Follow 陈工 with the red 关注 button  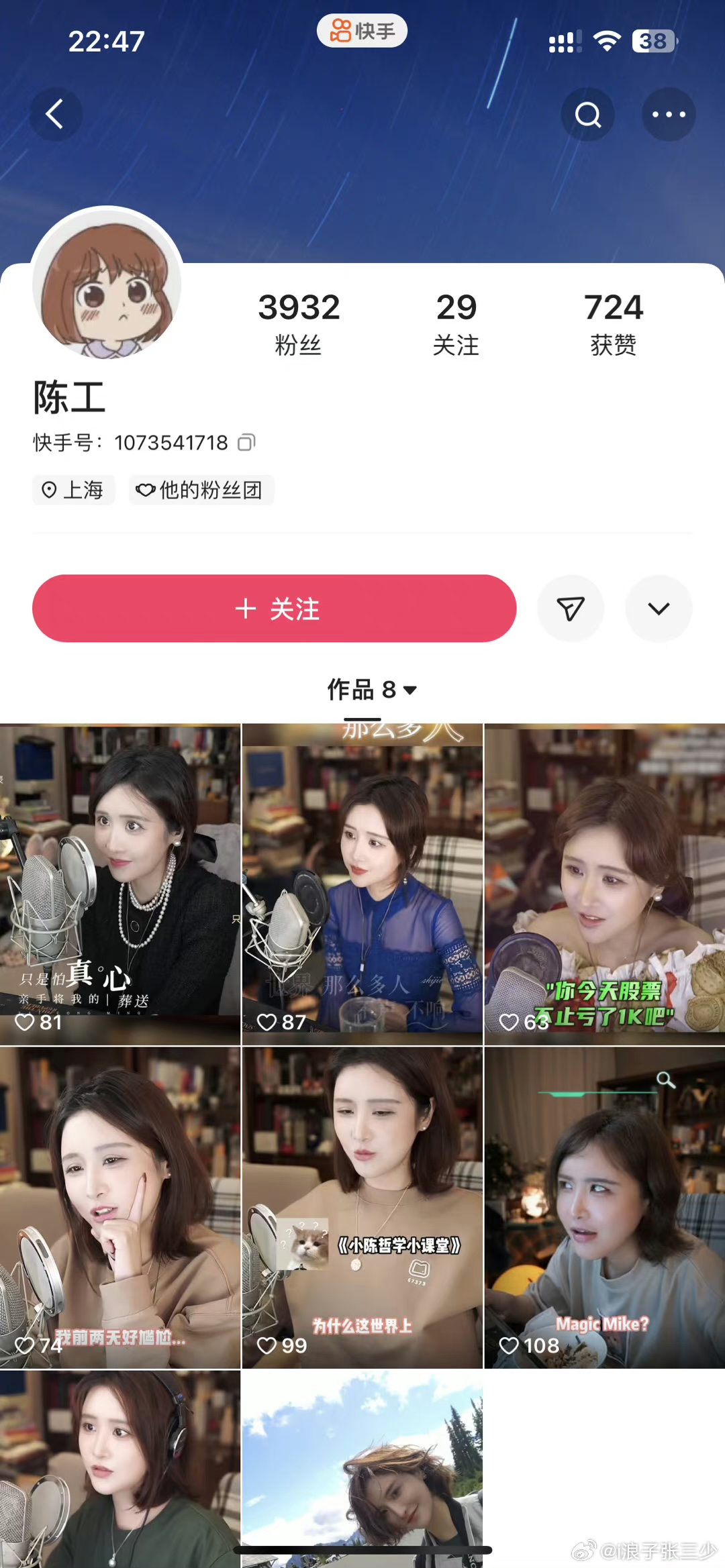tap(274, 609)
